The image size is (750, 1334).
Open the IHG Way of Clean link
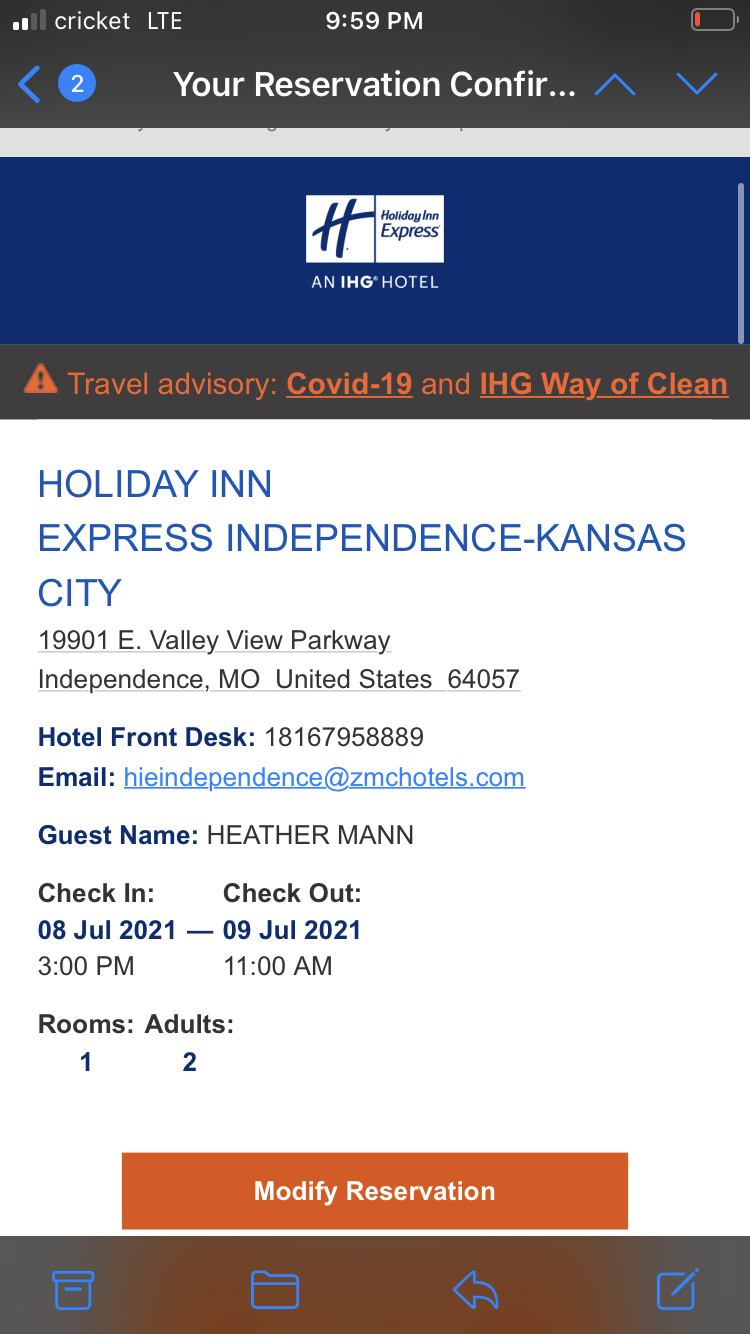[603, 384]
